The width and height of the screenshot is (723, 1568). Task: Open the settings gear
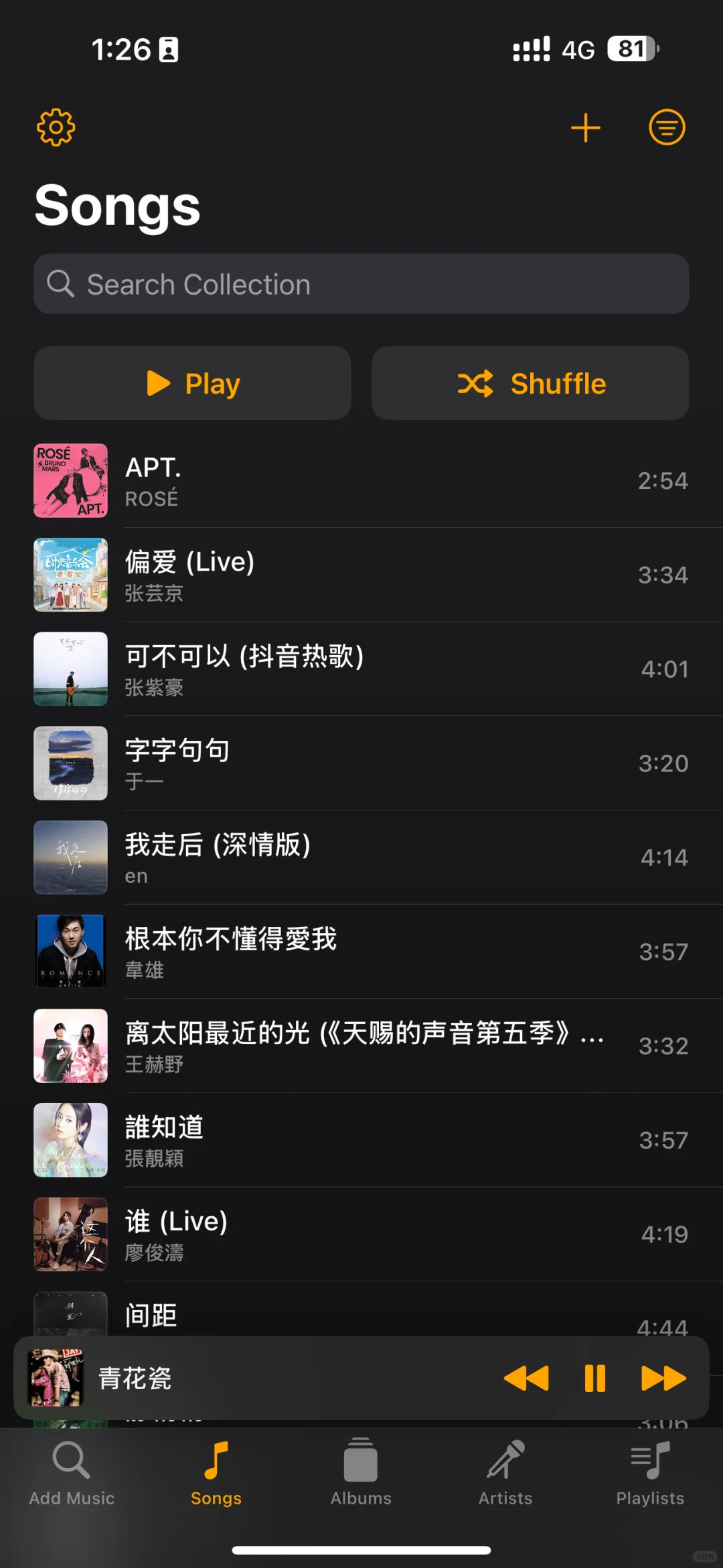tap(56, 127)
